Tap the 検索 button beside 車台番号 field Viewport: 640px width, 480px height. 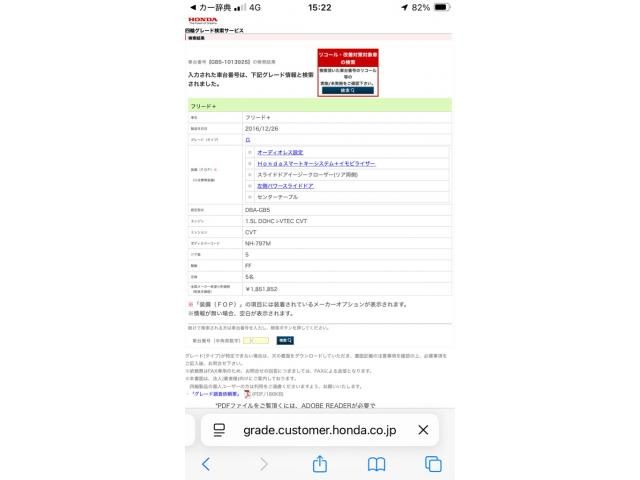[283, 340]
